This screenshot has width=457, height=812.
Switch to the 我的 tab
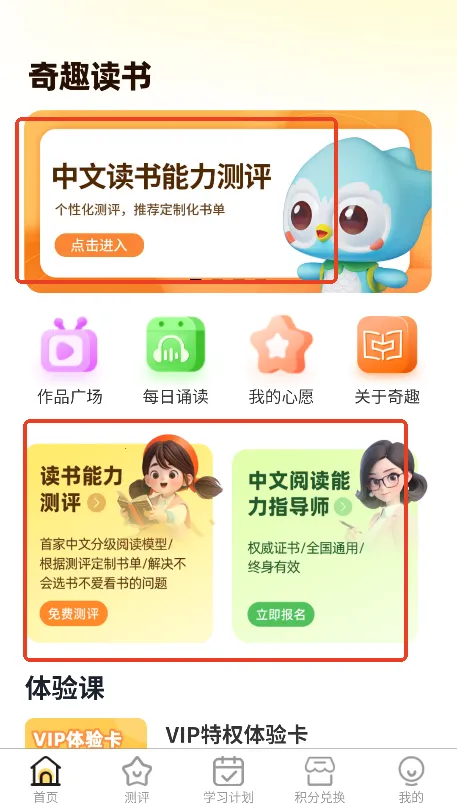tap(411, 779)
